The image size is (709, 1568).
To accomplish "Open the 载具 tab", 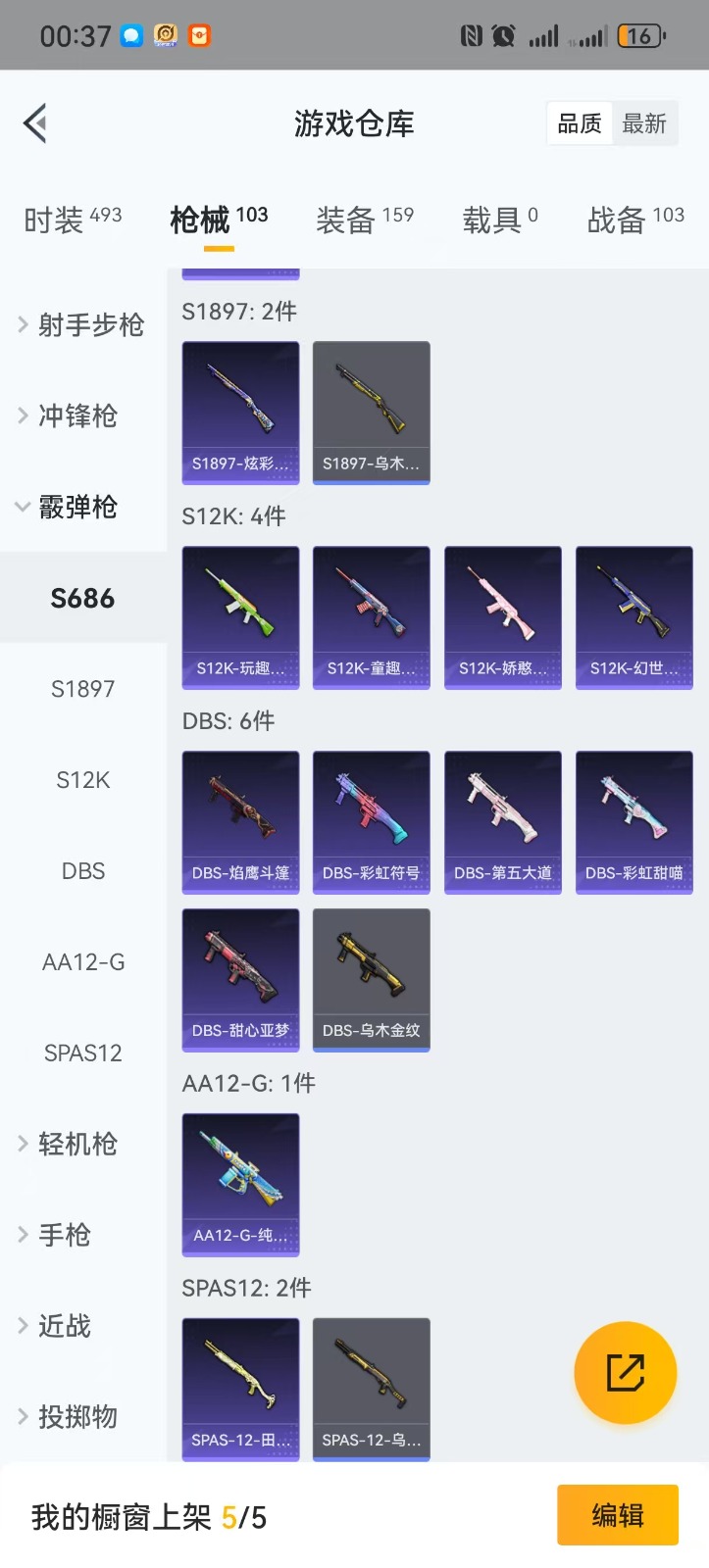I will coord(499,220).
